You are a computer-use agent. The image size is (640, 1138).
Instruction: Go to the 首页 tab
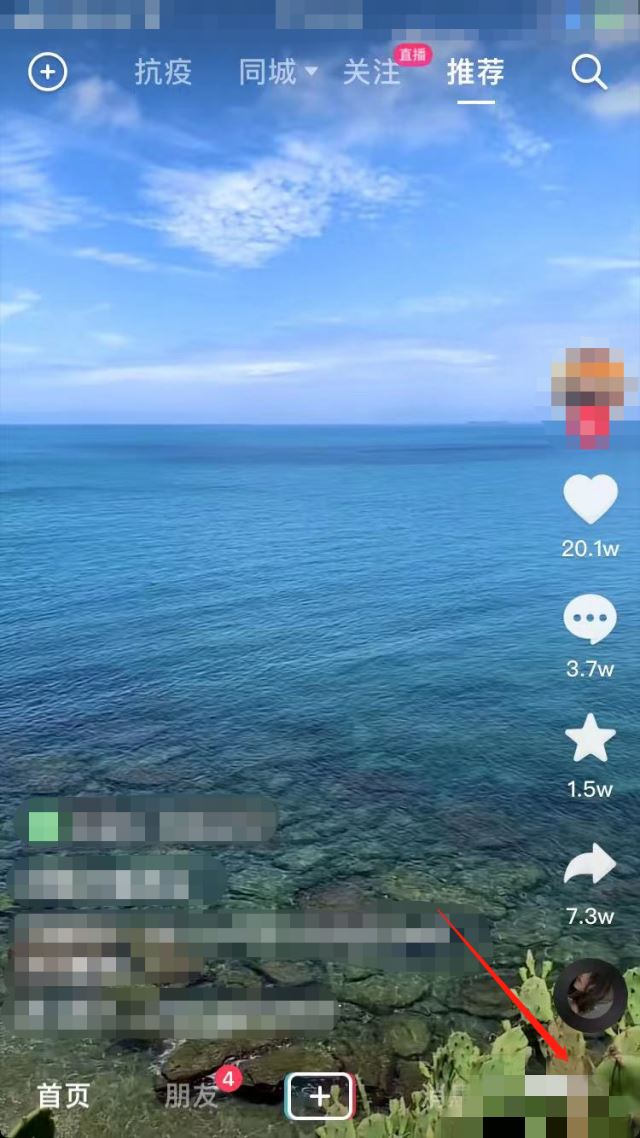coord(63,1096)
